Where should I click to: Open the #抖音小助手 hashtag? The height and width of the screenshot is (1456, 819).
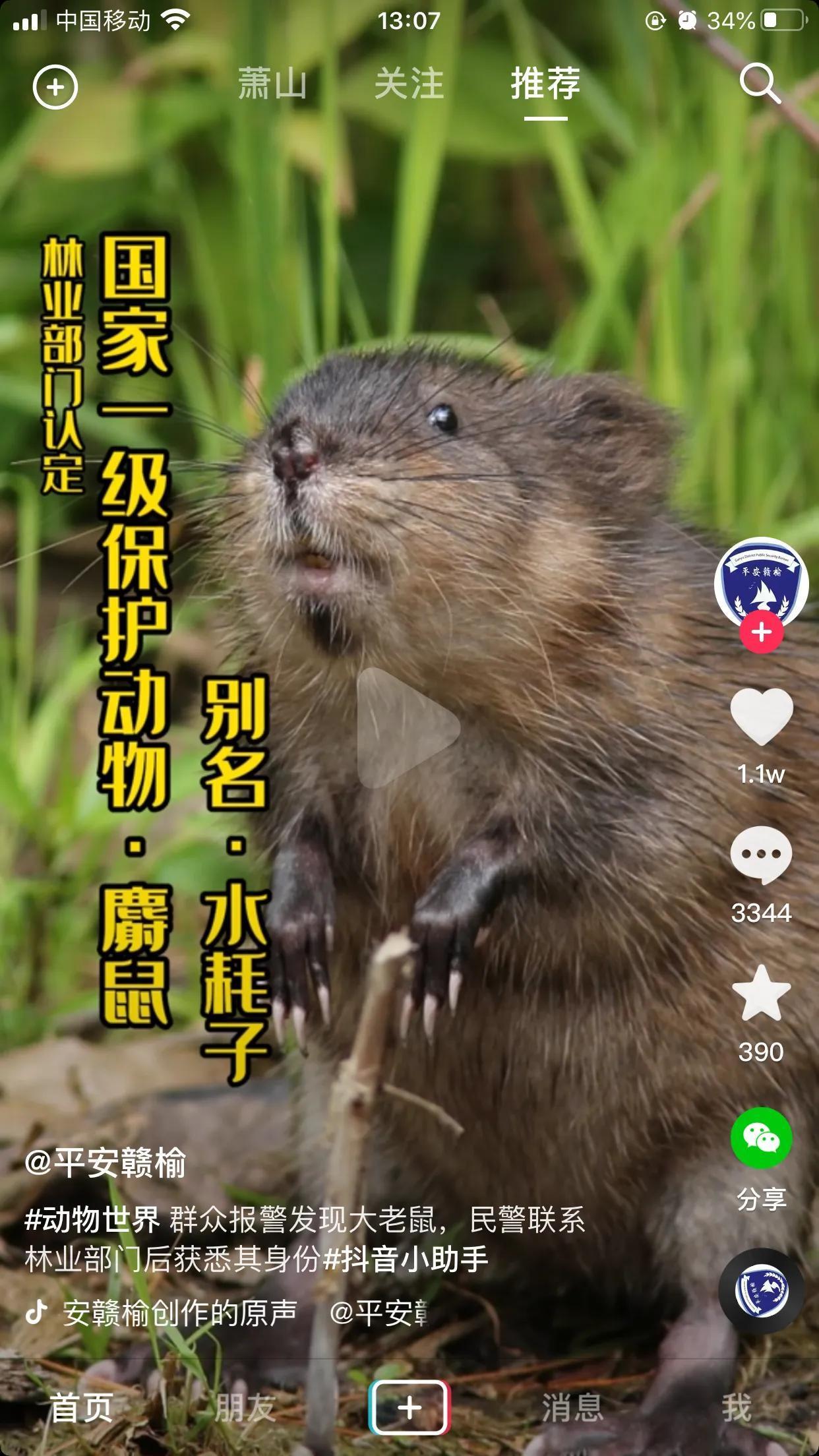406,1259
